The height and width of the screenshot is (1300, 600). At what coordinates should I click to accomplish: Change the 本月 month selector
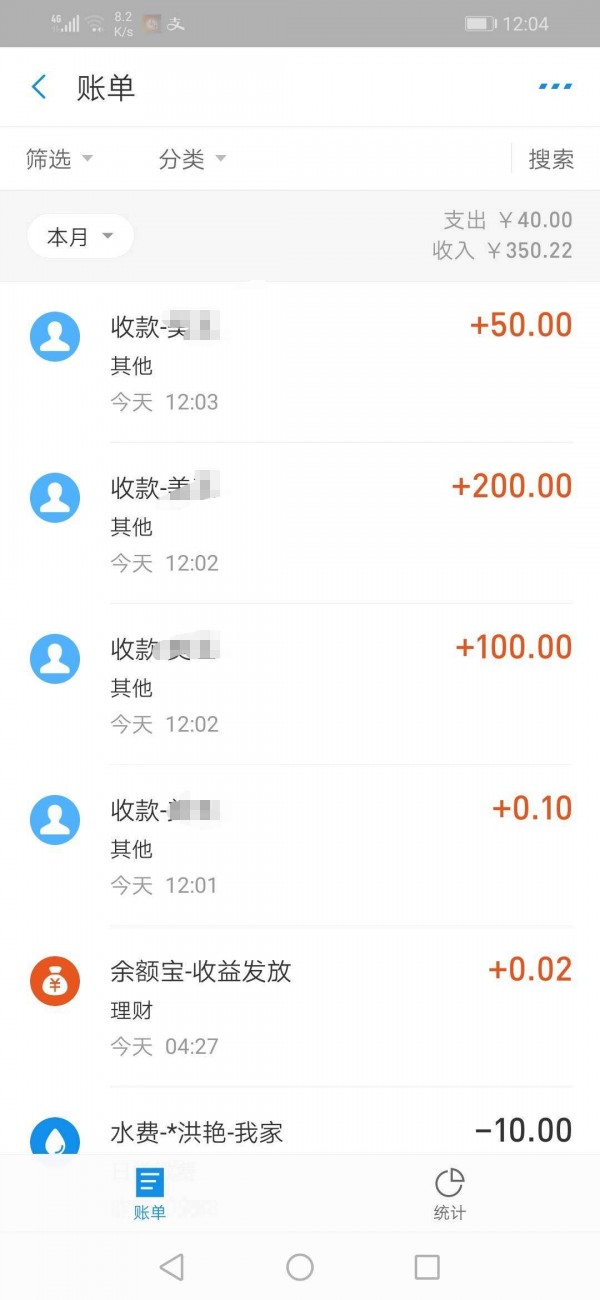[80, 237]
